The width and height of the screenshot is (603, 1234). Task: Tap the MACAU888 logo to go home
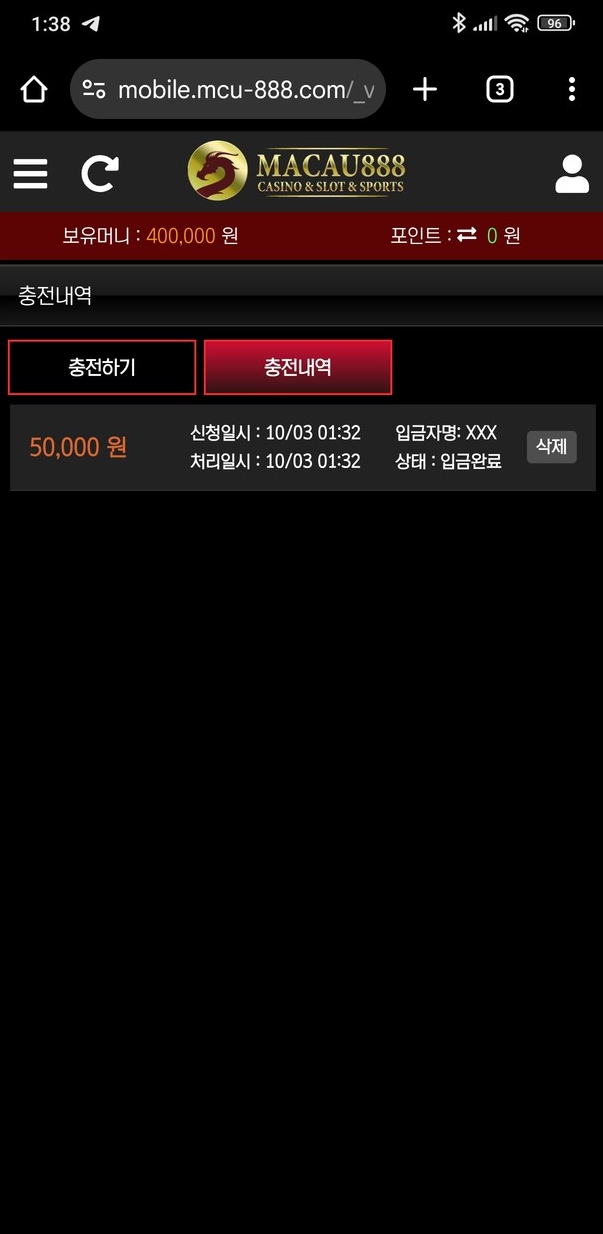point(297,171)
